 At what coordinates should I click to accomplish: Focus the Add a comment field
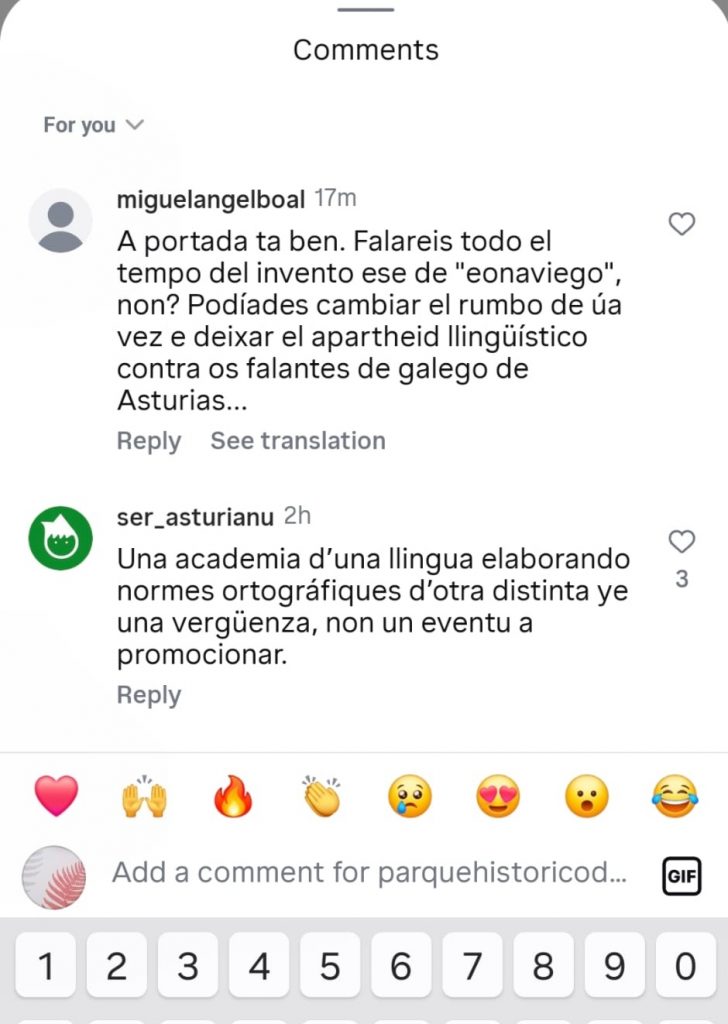(369, 873)
